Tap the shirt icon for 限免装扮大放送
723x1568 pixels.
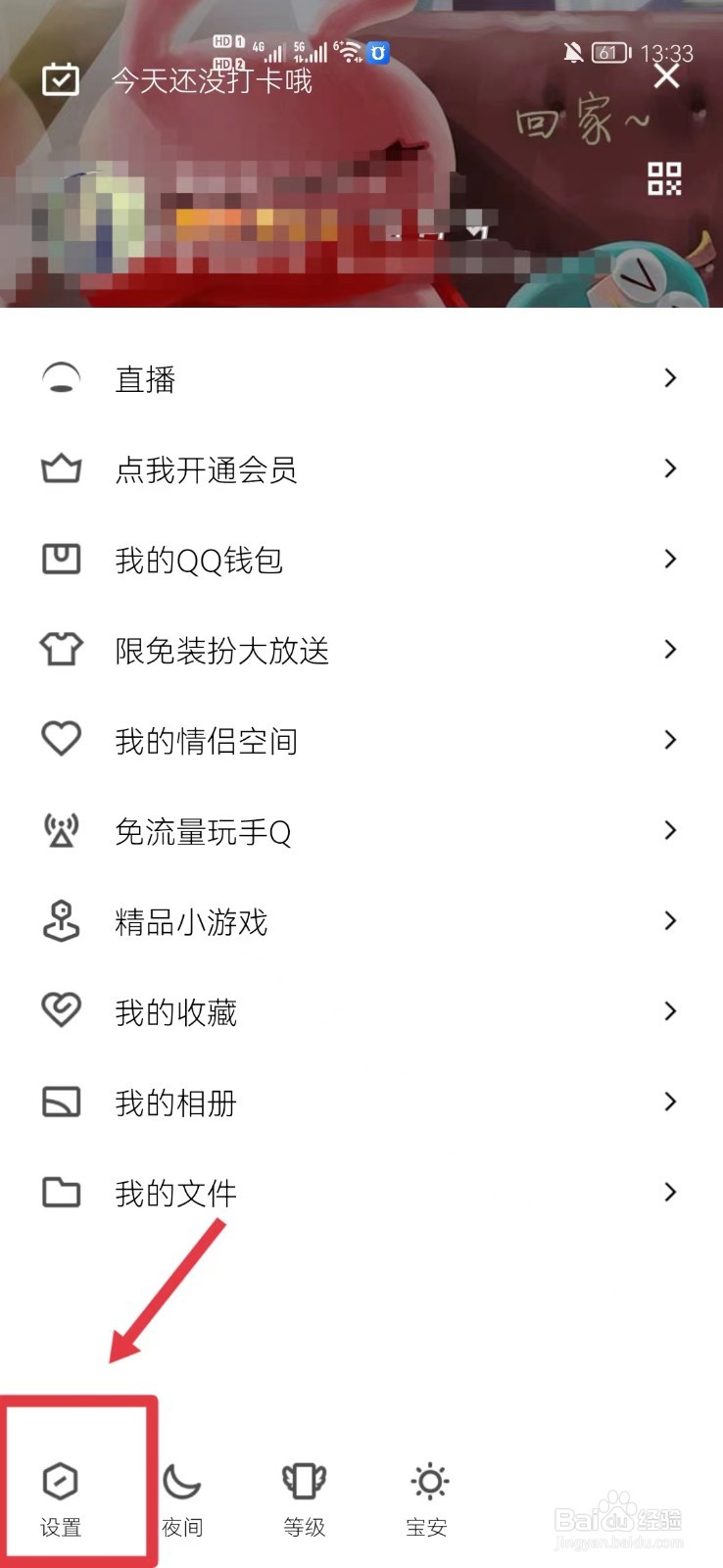point(61,649)
